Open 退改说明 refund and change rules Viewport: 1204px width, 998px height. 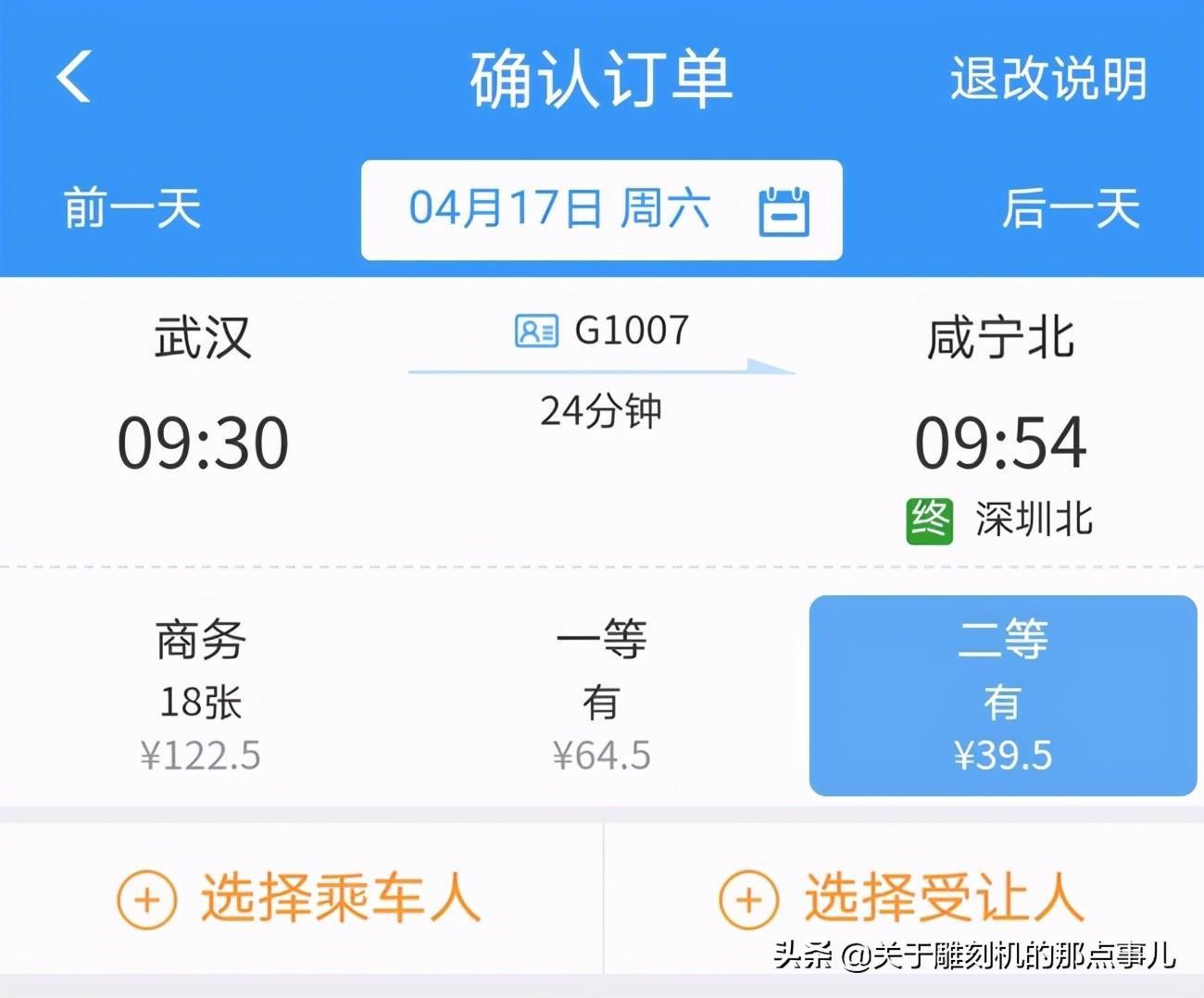pyautogui.click(x=1047, y=78)
